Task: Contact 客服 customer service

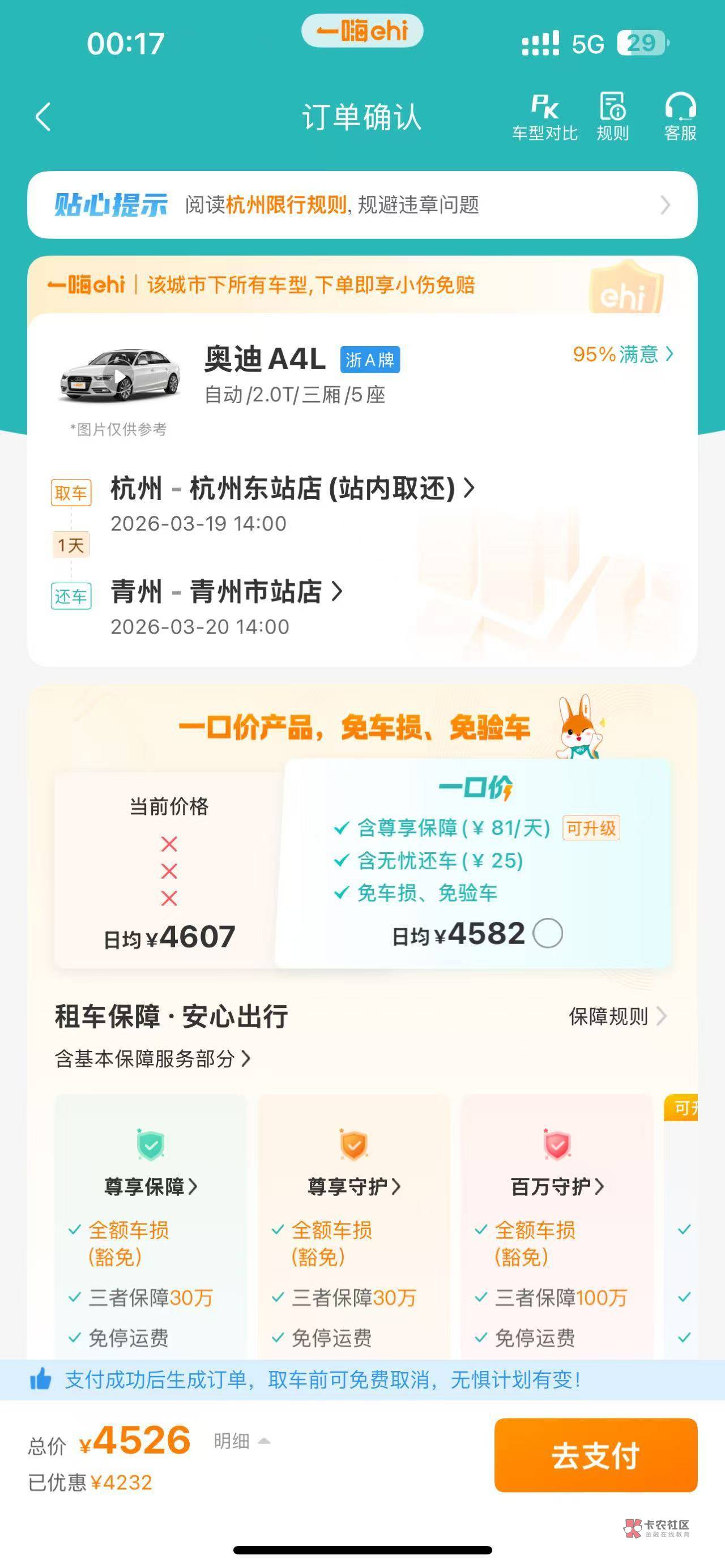Action: tap(680, 117)
